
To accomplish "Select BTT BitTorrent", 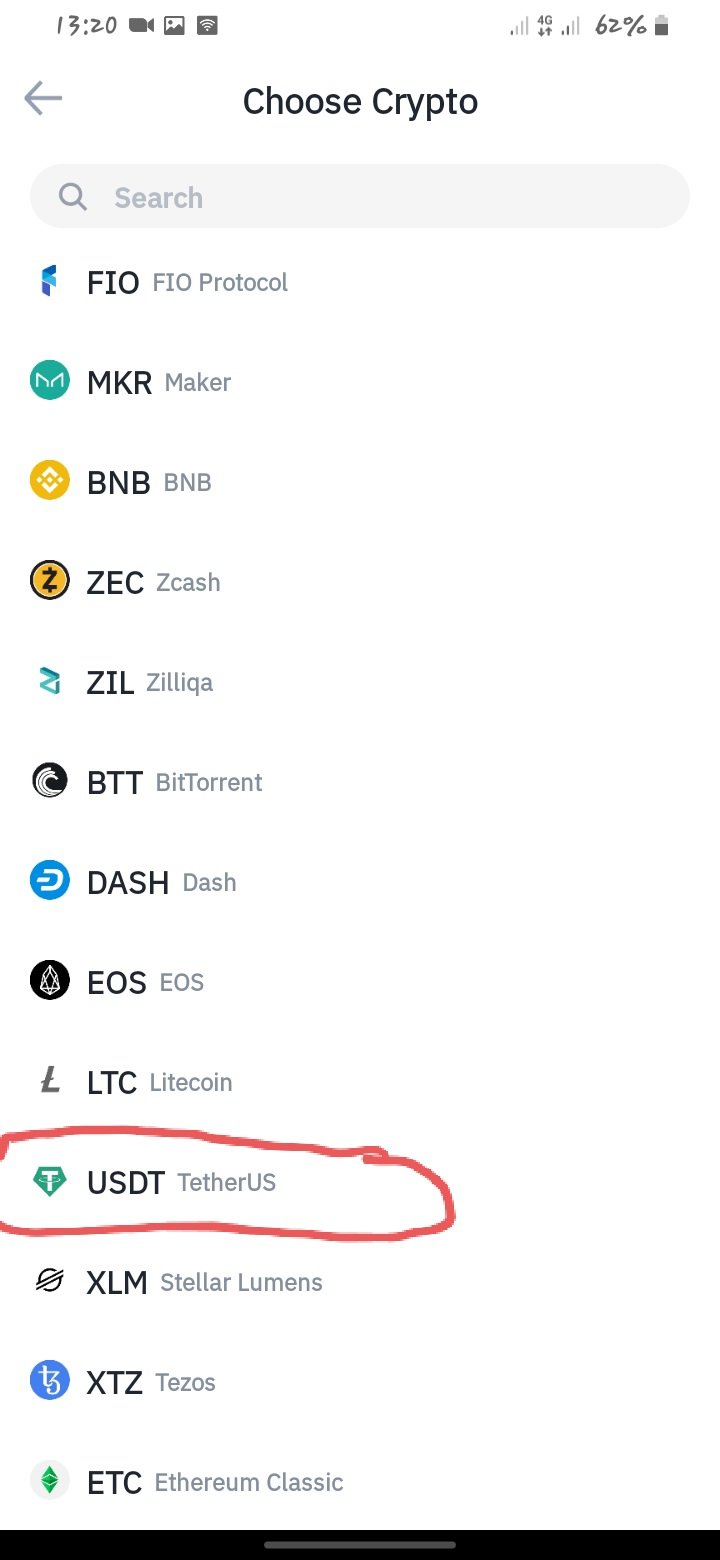I will 360,782.
